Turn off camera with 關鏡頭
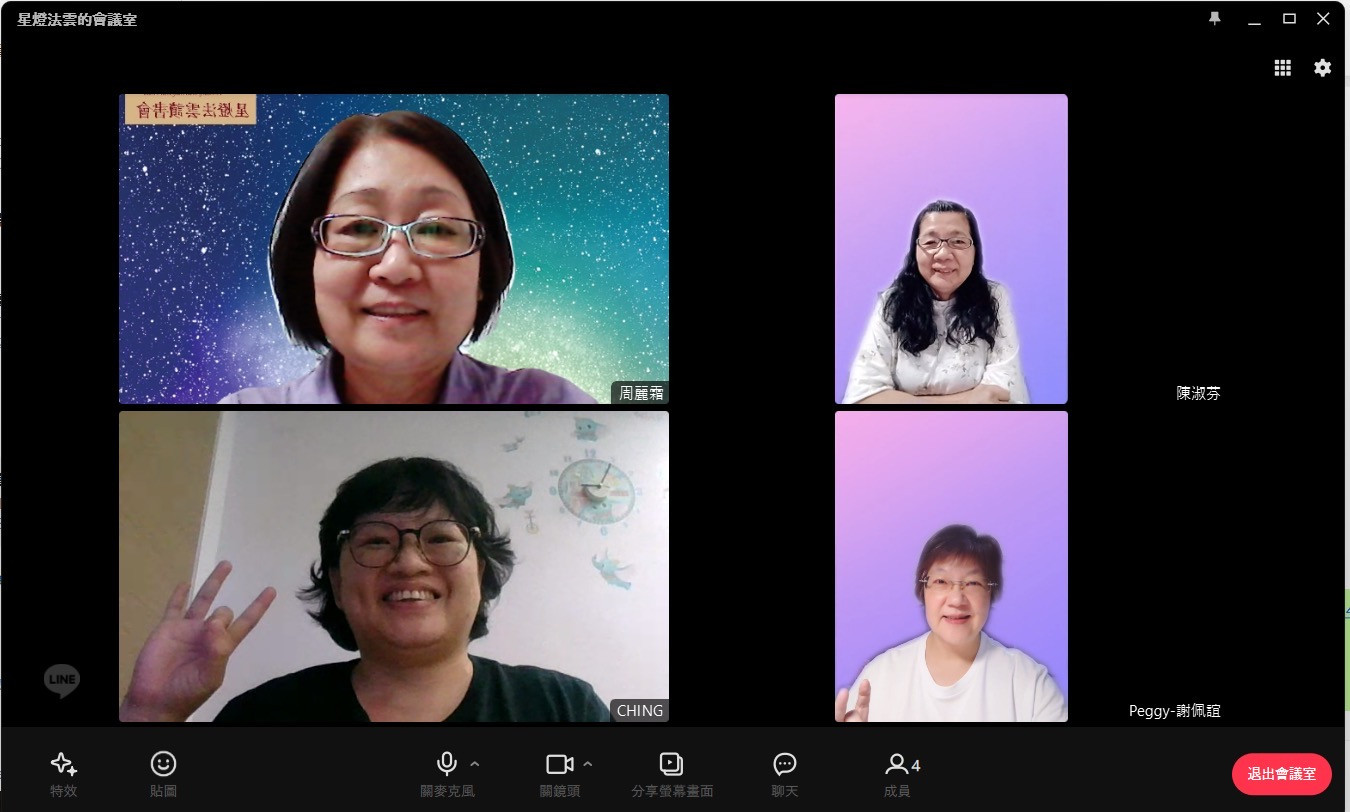 pos(559,773)
